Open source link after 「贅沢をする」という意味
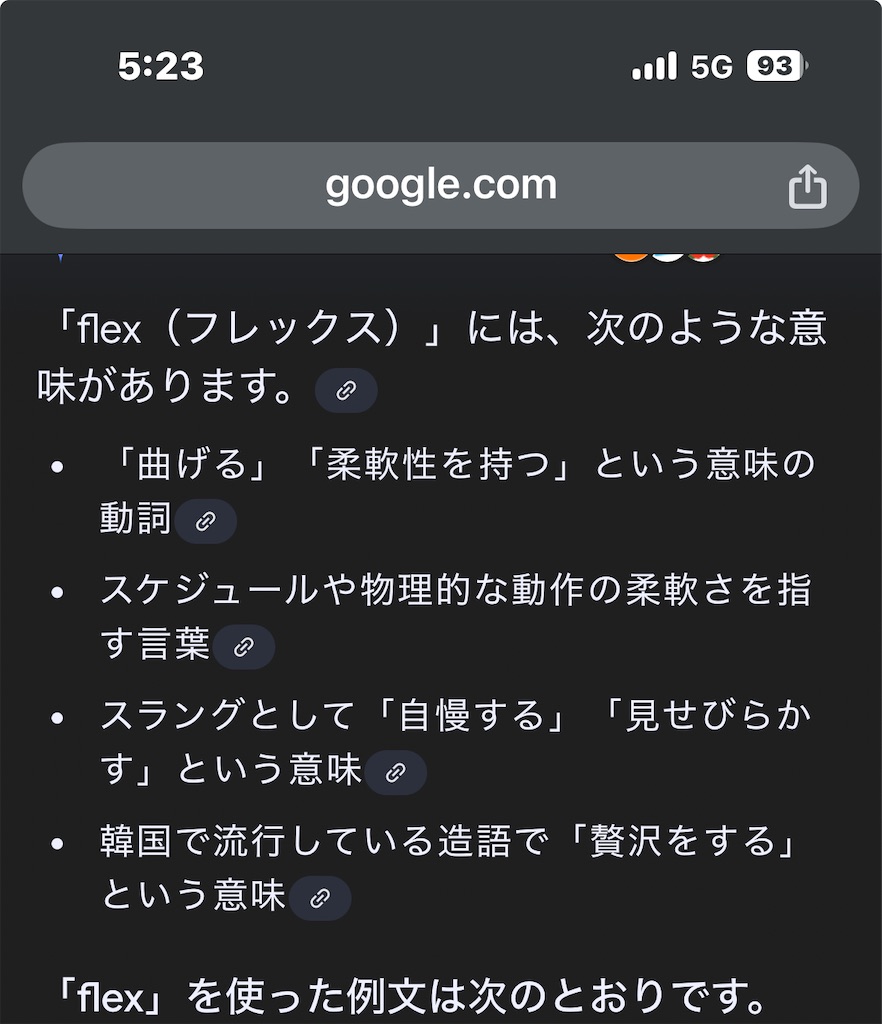882x1024 pixels. pyautogui.click(x=320, y=898)
